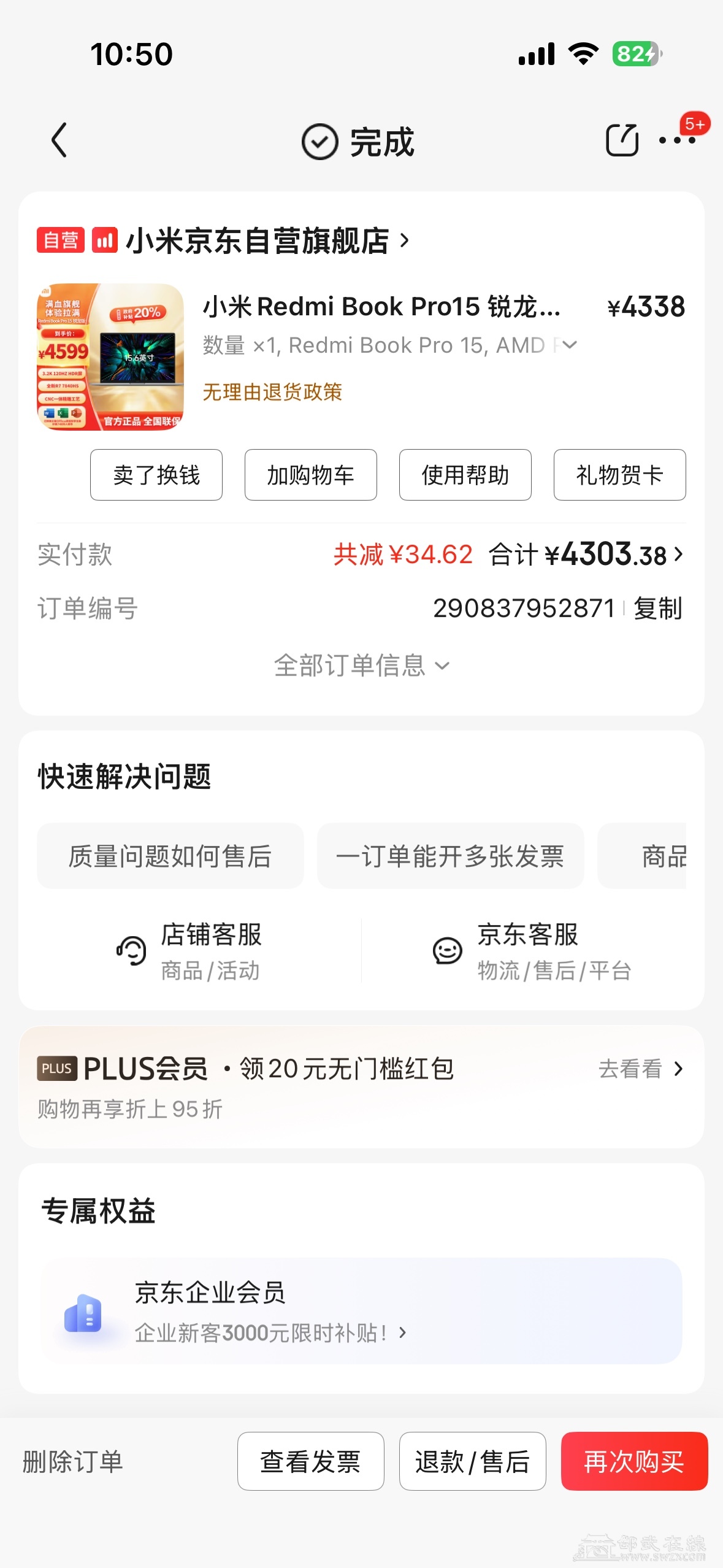Share this order via the share icon

pos(622,140)
